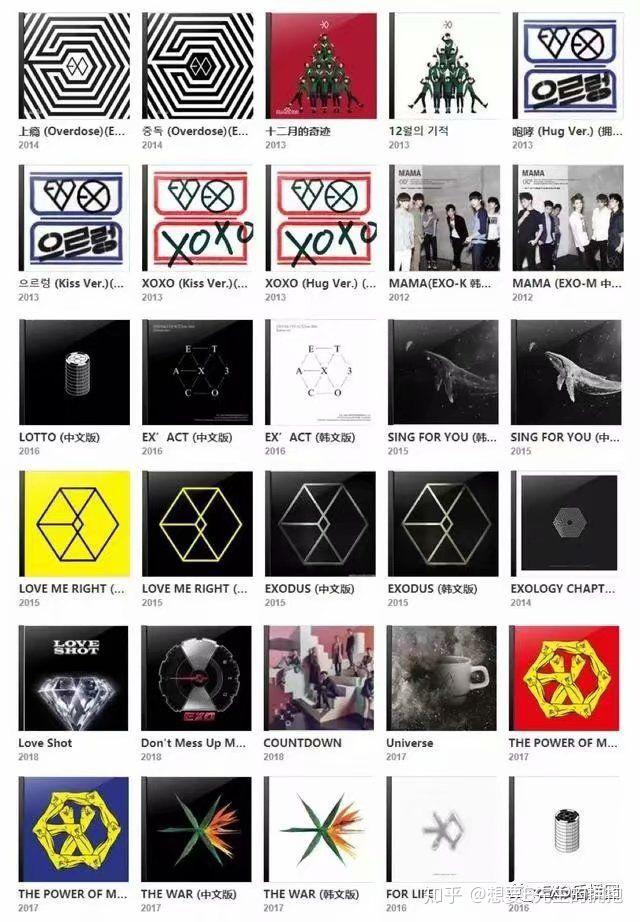Image resolution: width=640 pixels, height=922 pixels.
Task: Select the album 十二月的奇迹
Action: point(320,65)
